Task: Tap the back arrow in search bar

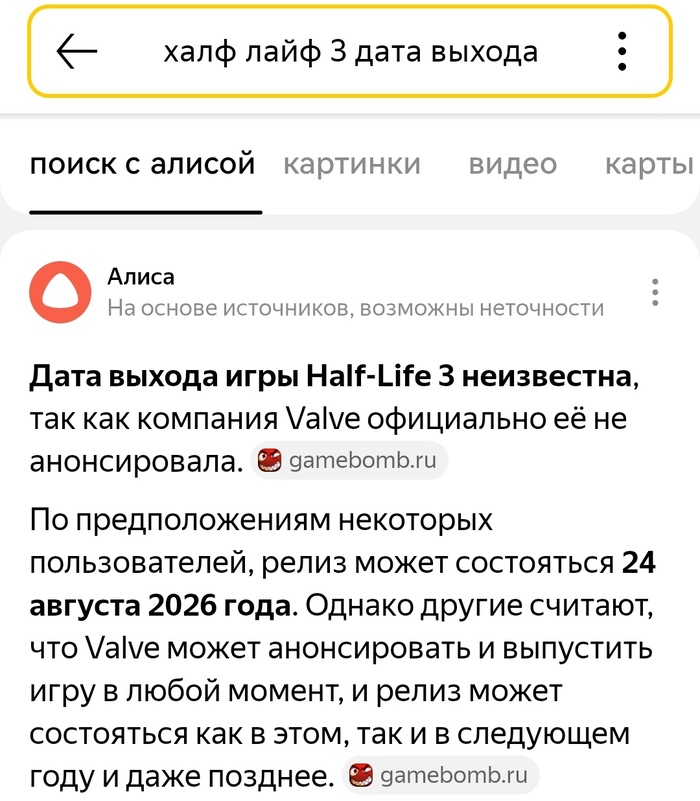Action: click(x=77, y=52)
